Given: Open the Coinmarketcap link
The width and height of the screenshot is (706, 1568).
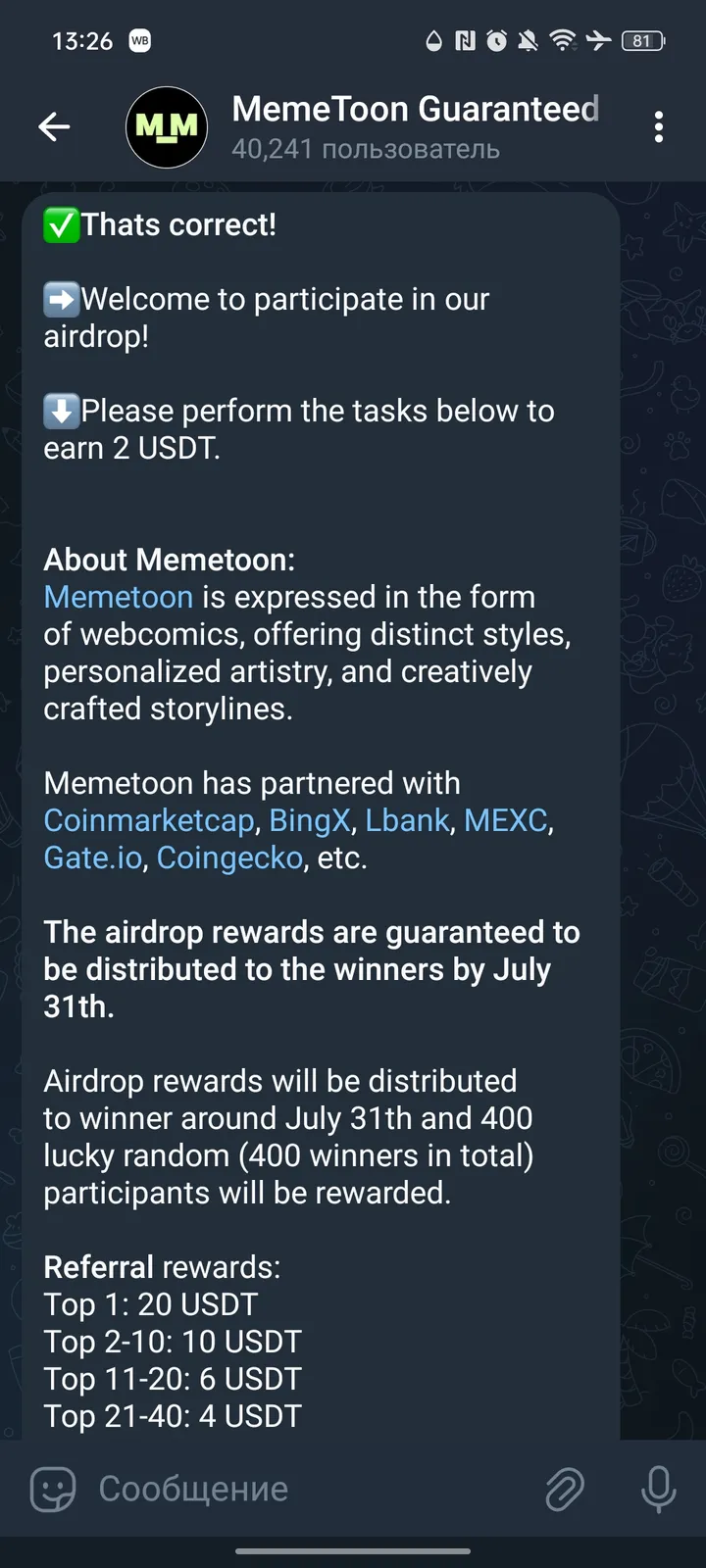Looking at the screenshot, I should click(x=148, y=820).
